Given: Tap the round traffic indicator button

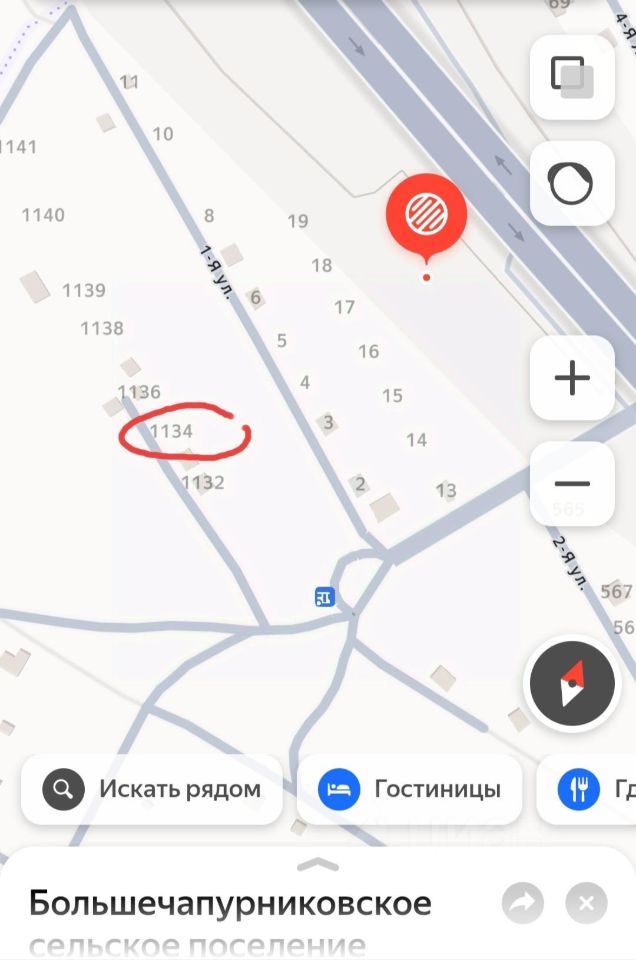Looking at the screenshot, I should (572, 183).
